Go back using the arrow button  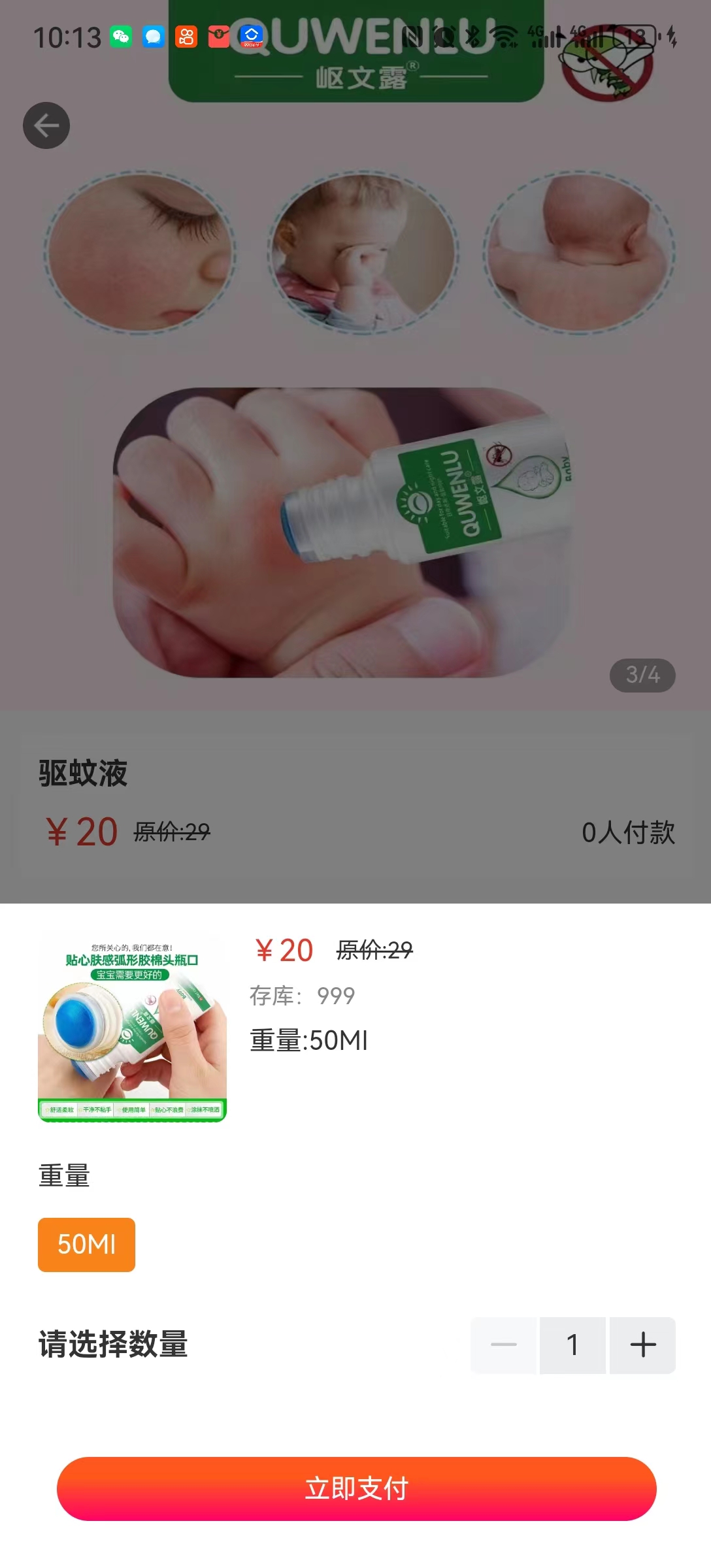pos(46,125)
